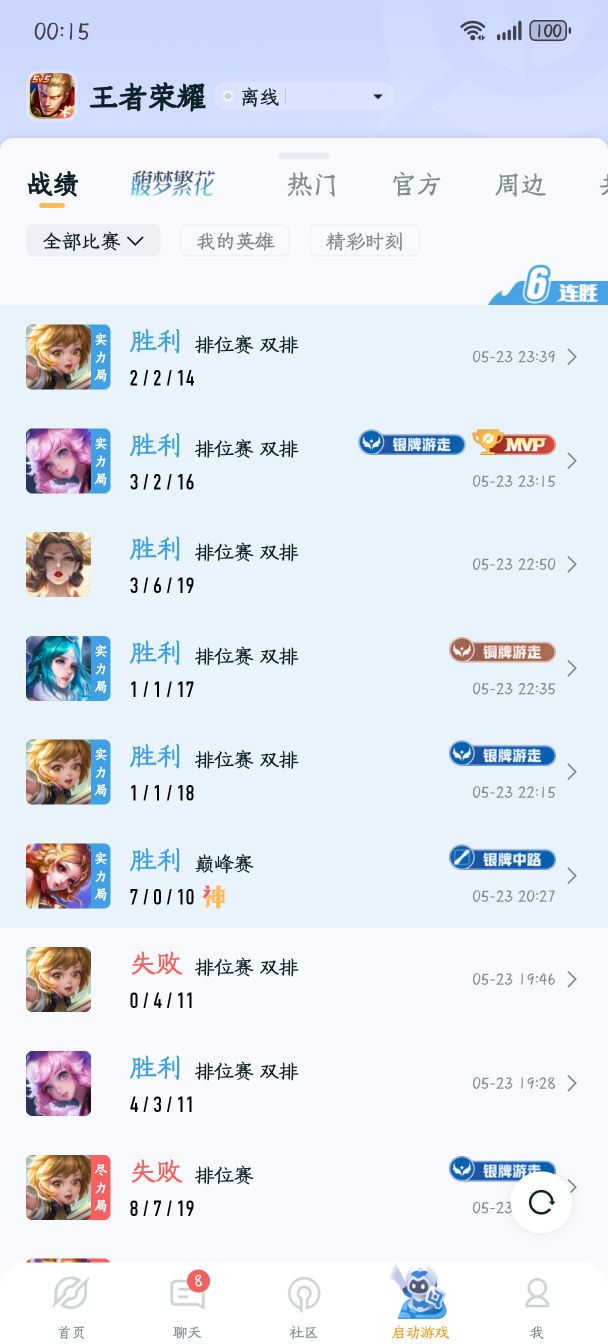Screen dimensions: 608x1344
Task: Open the 离线 status dropdown
Action: (x=305, y=97)
